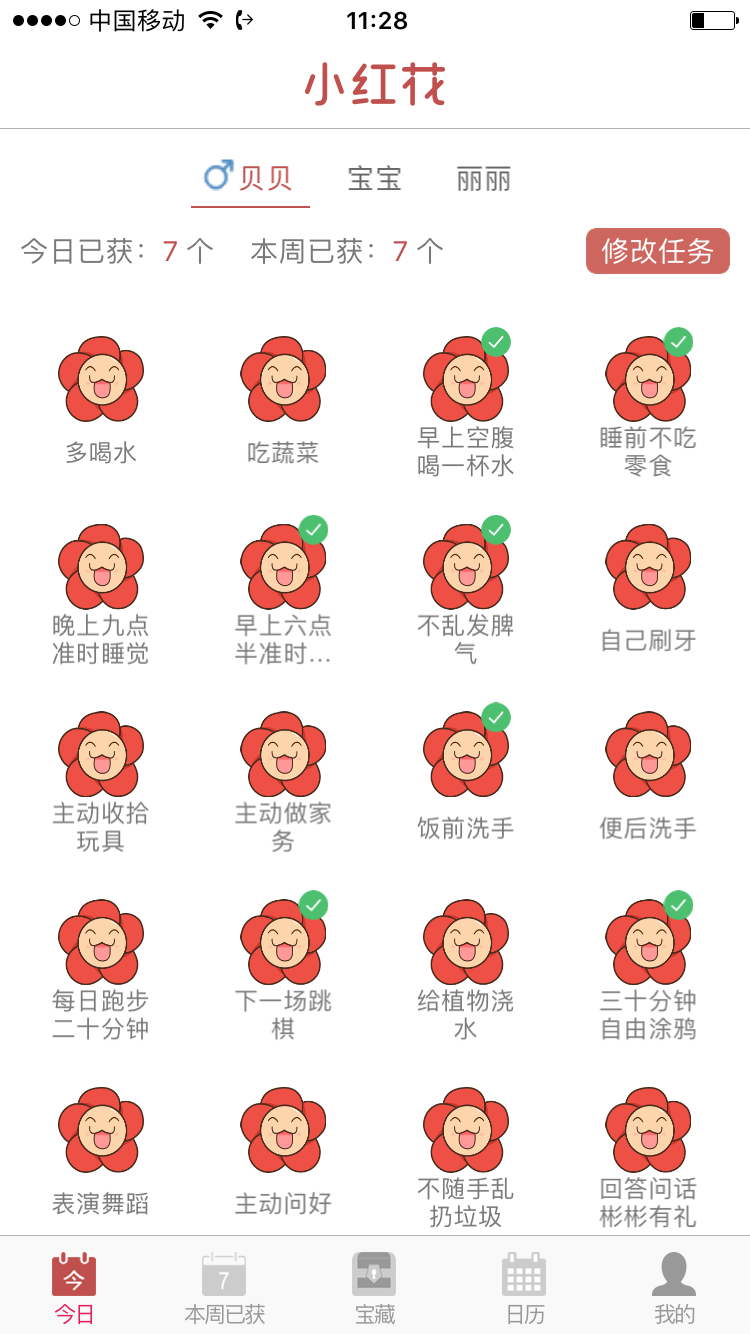Select the 贝贝 child tab
750x1334 pixels.
pyautogui.click(x=250, y=179)
